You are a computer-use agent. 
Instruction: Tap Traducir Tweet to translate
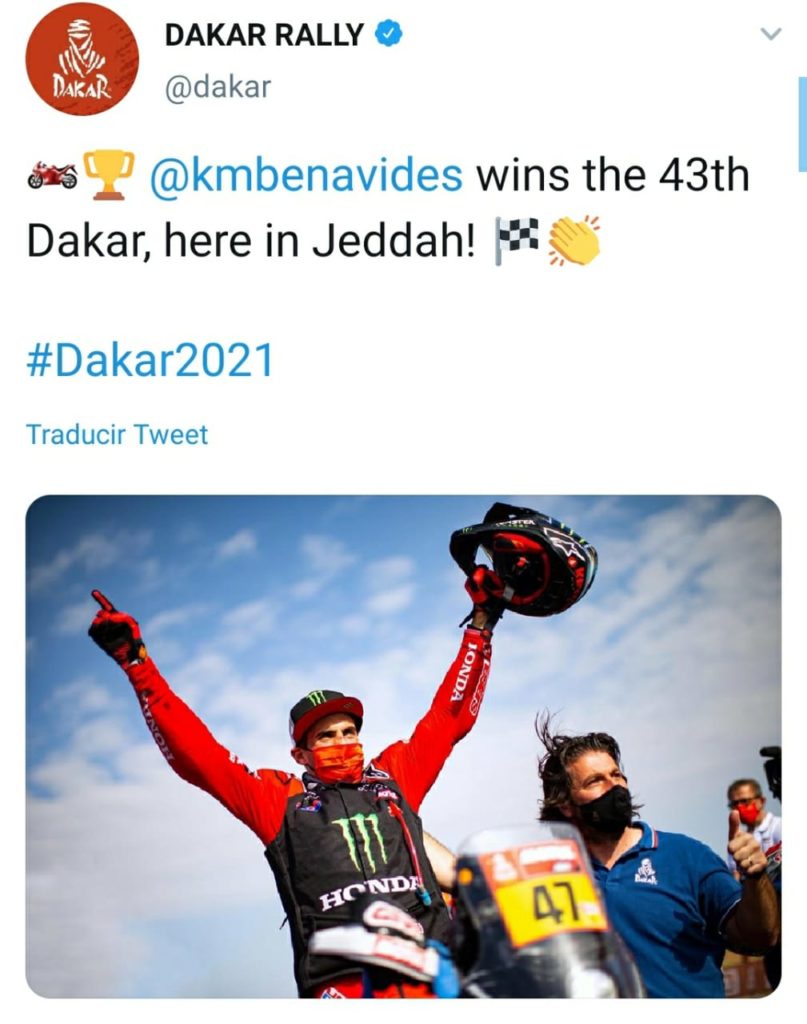117,435
